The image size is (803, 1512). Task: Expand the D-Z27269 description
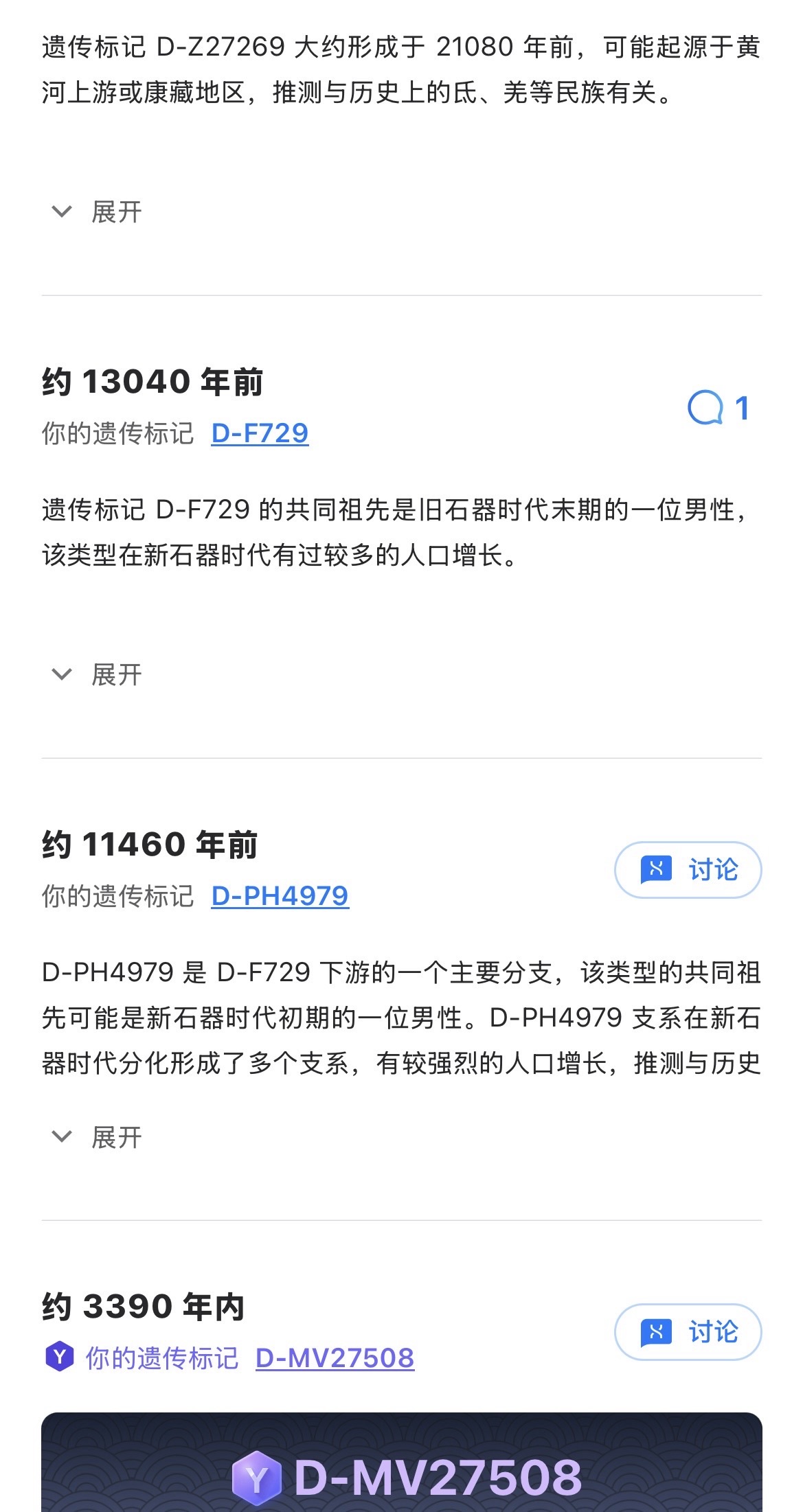coord(97,212)
